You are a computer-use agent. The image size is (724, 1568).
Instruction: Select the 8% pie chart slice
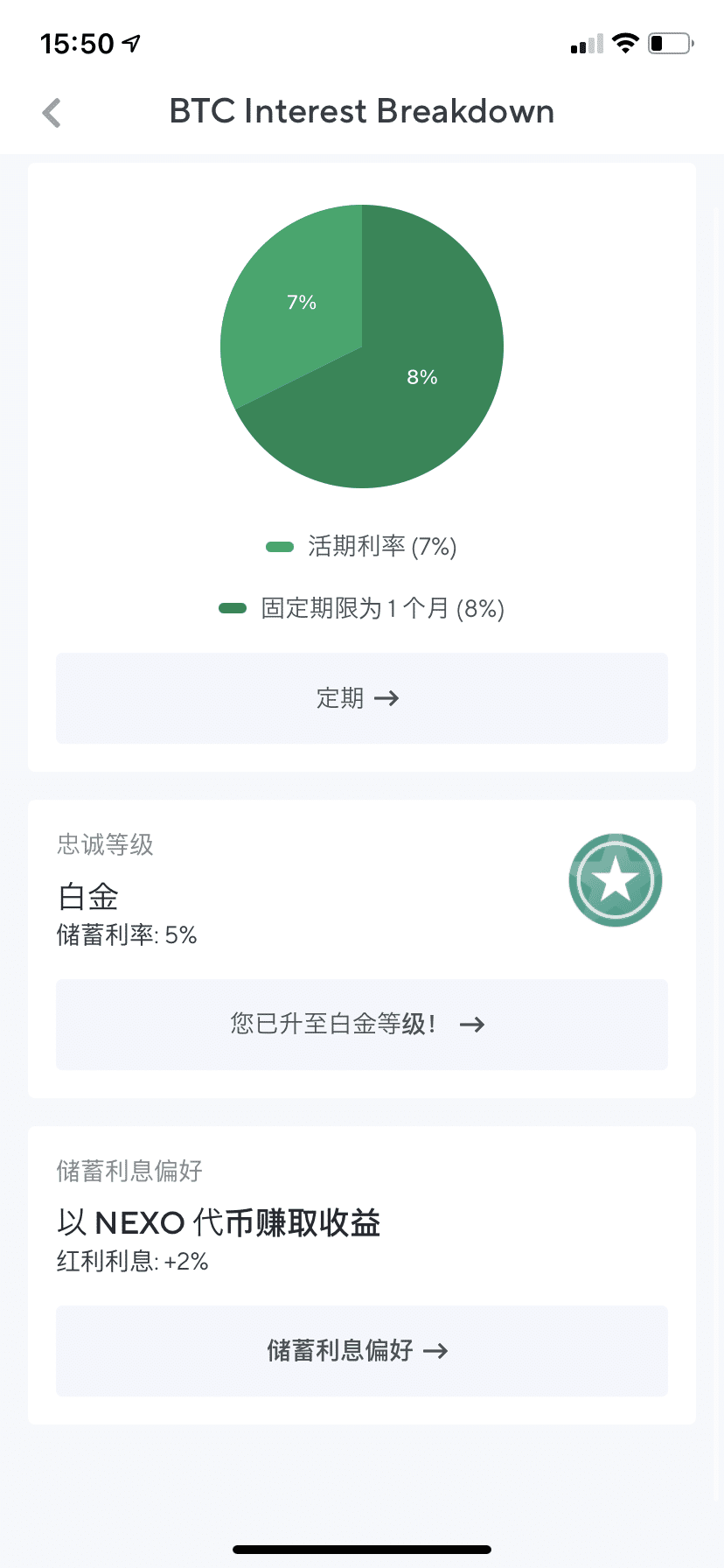(422, 378)
